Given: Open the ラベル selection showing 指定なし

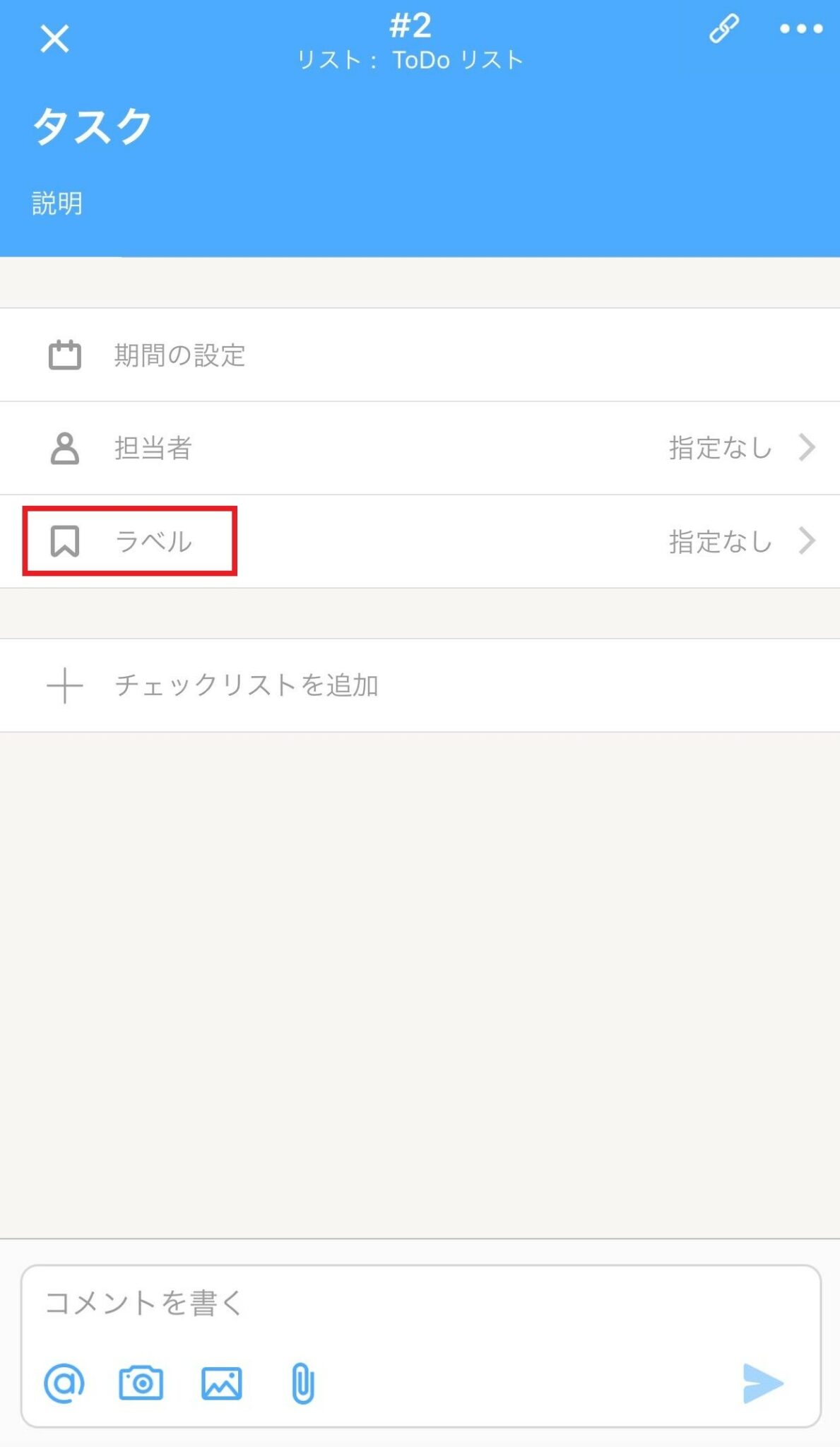Looking at the screenshot, I should coord(718,542).
